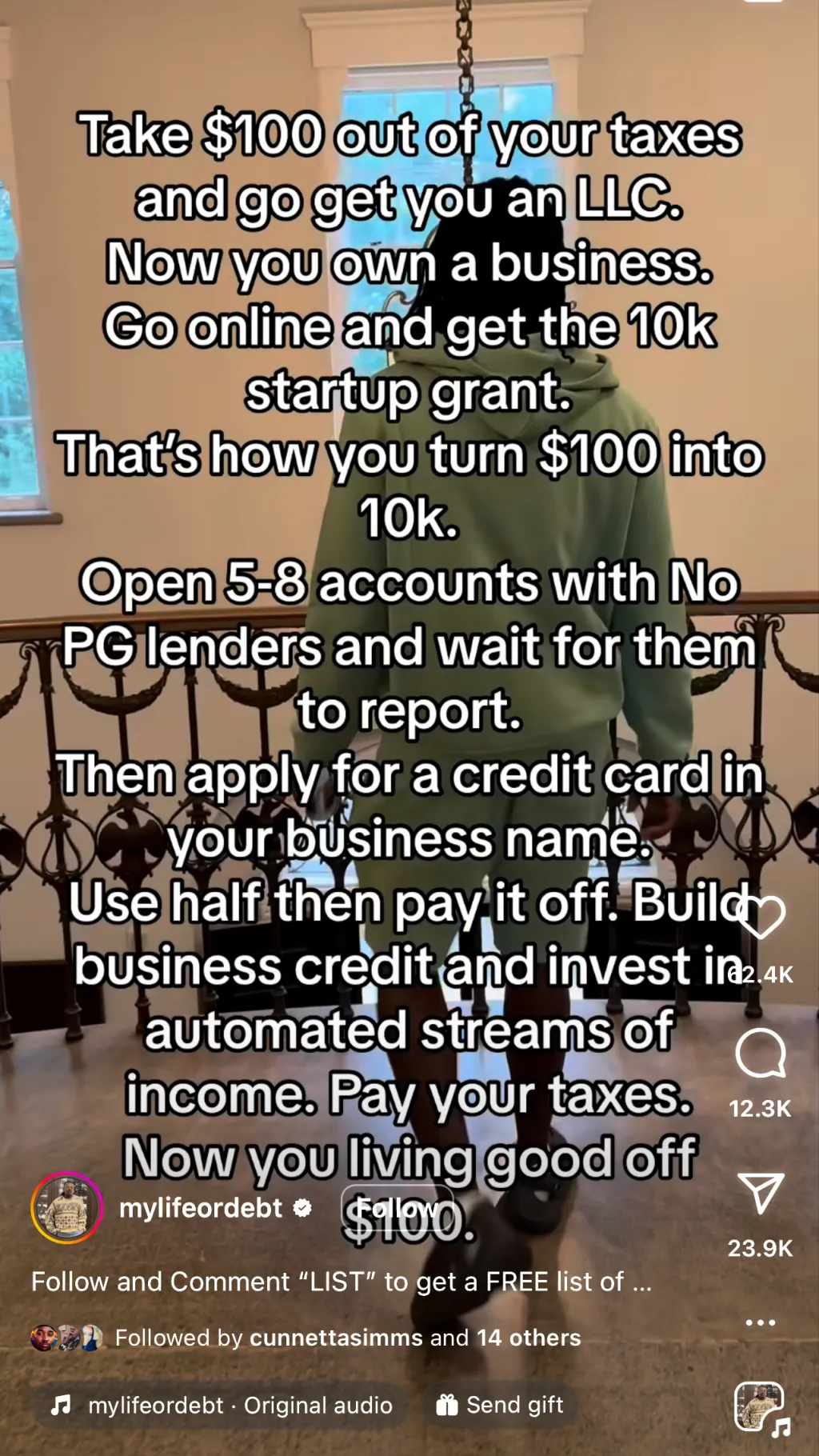
Task: Open the mylifeordebt username profile link
Action: point(201,1208)
